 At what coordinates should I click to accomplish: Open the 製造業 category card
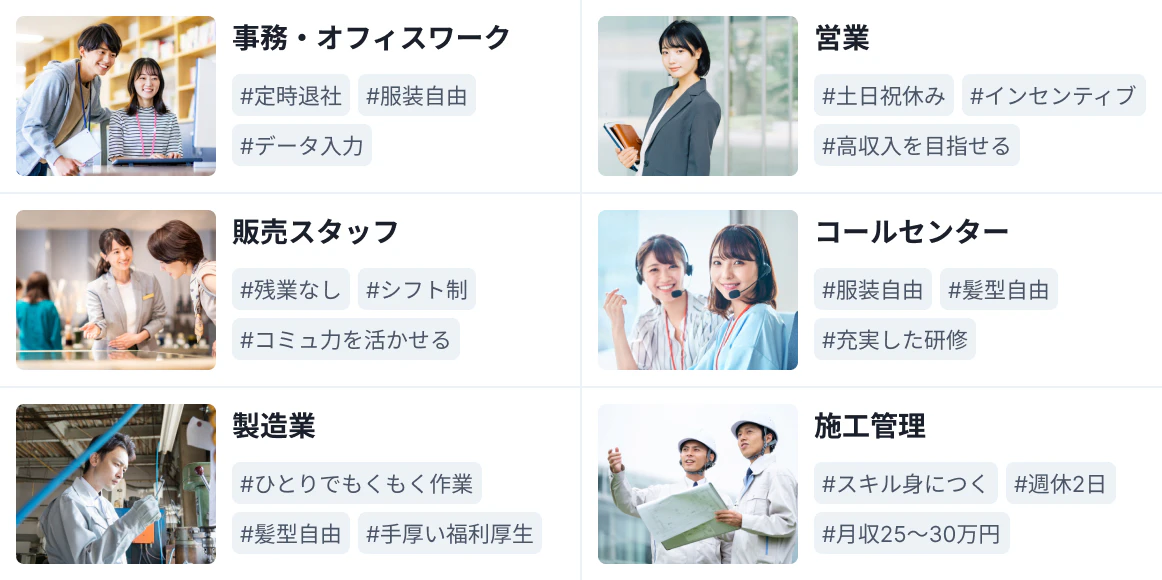point(273,426)
